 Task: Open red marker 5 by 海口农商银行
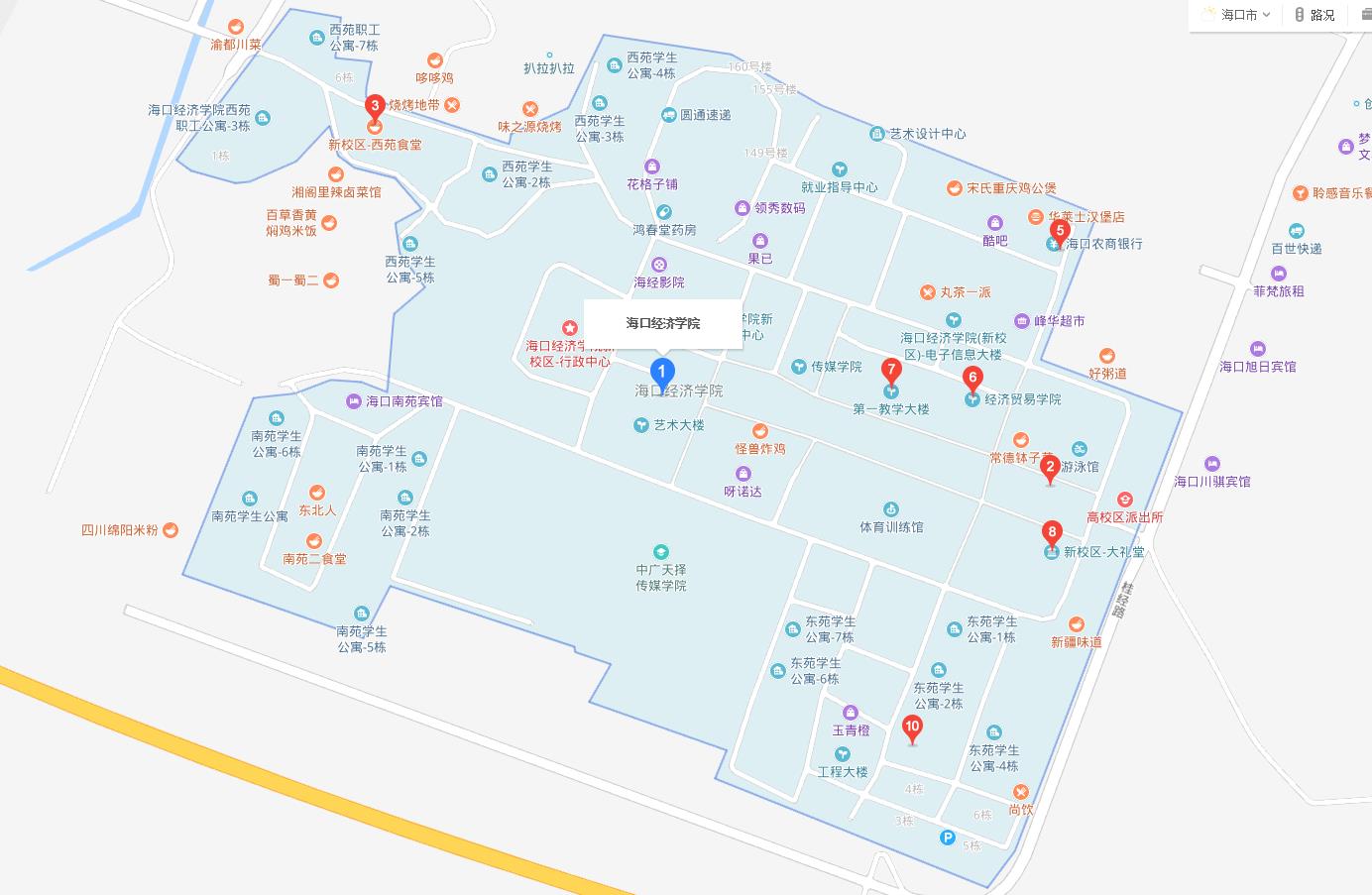pos(1060,233)
